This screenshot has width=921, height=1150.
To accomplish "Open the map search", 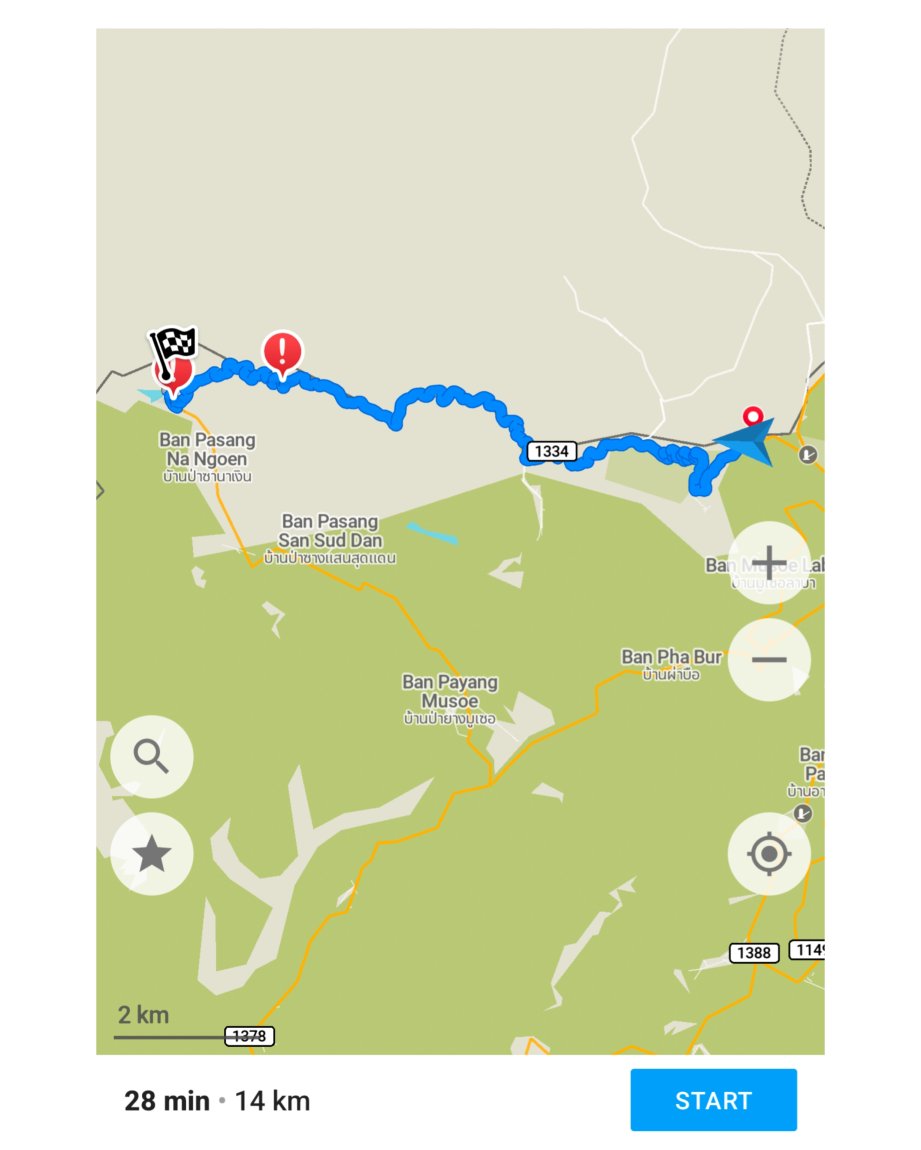I will [x=152, y=757].
